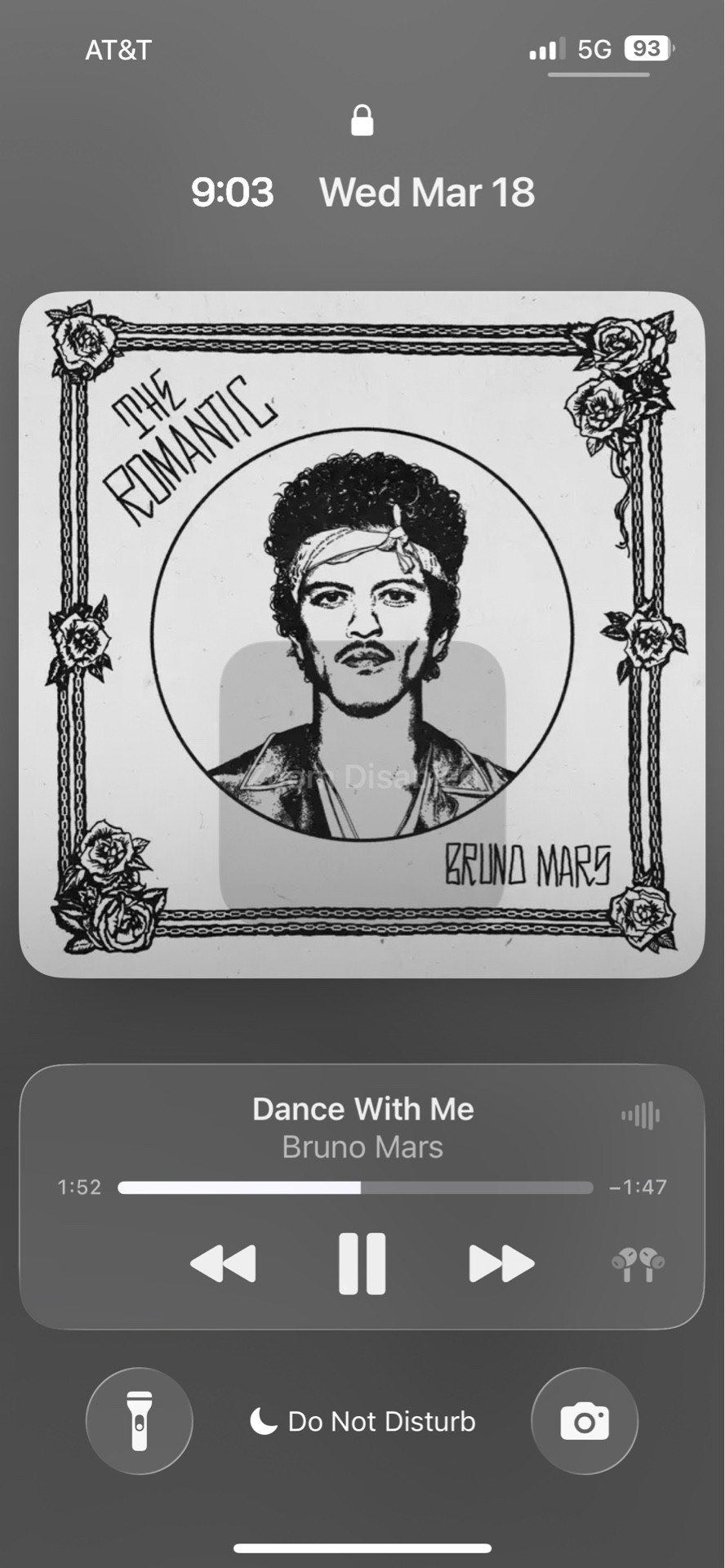The image size is (725, 1568).
Task: Pause the song Dance With Me
Action: pos(362,1263)
